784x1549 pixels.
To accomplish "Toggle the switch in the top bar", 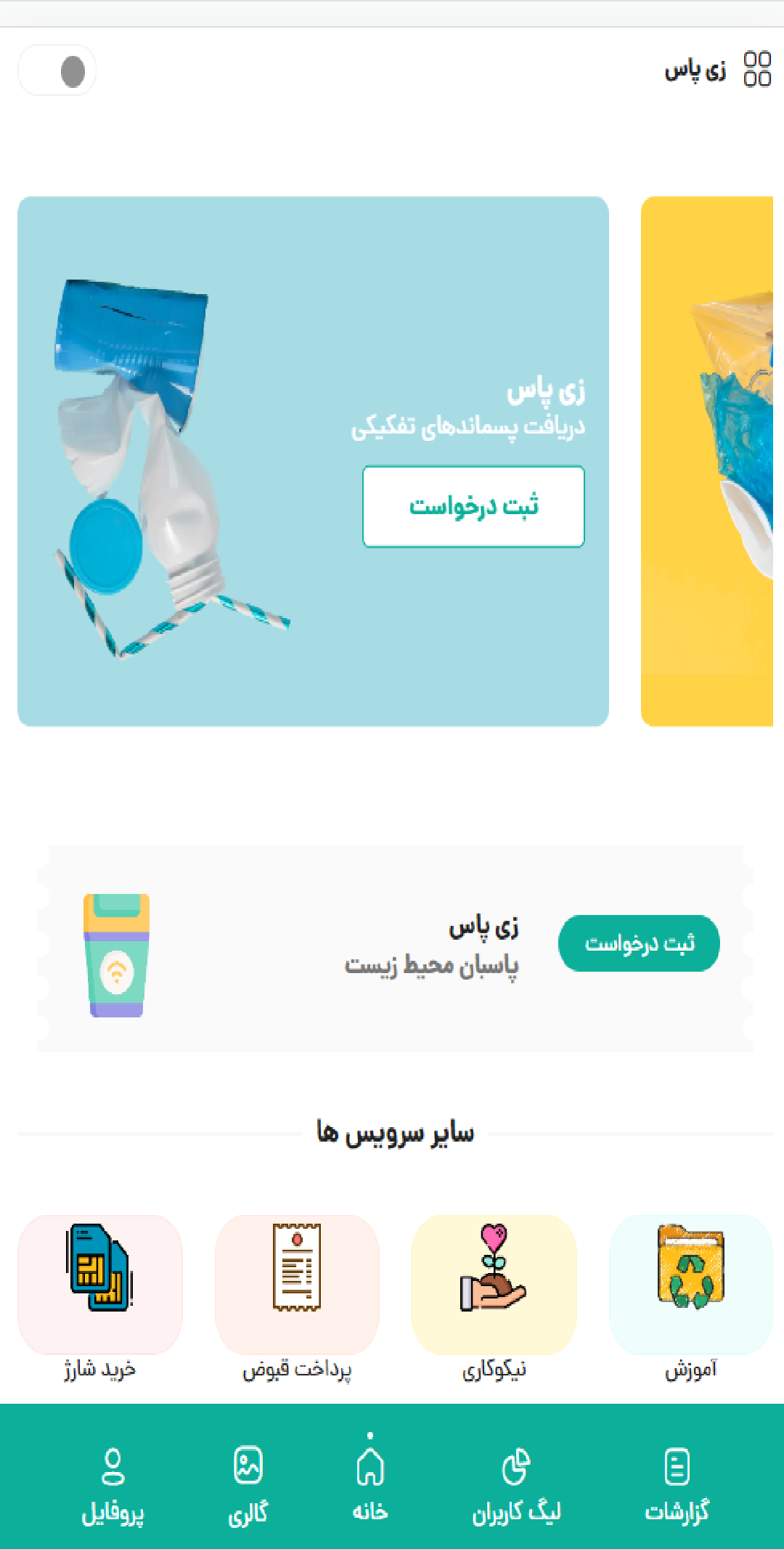I will click(x=57, y=70).
